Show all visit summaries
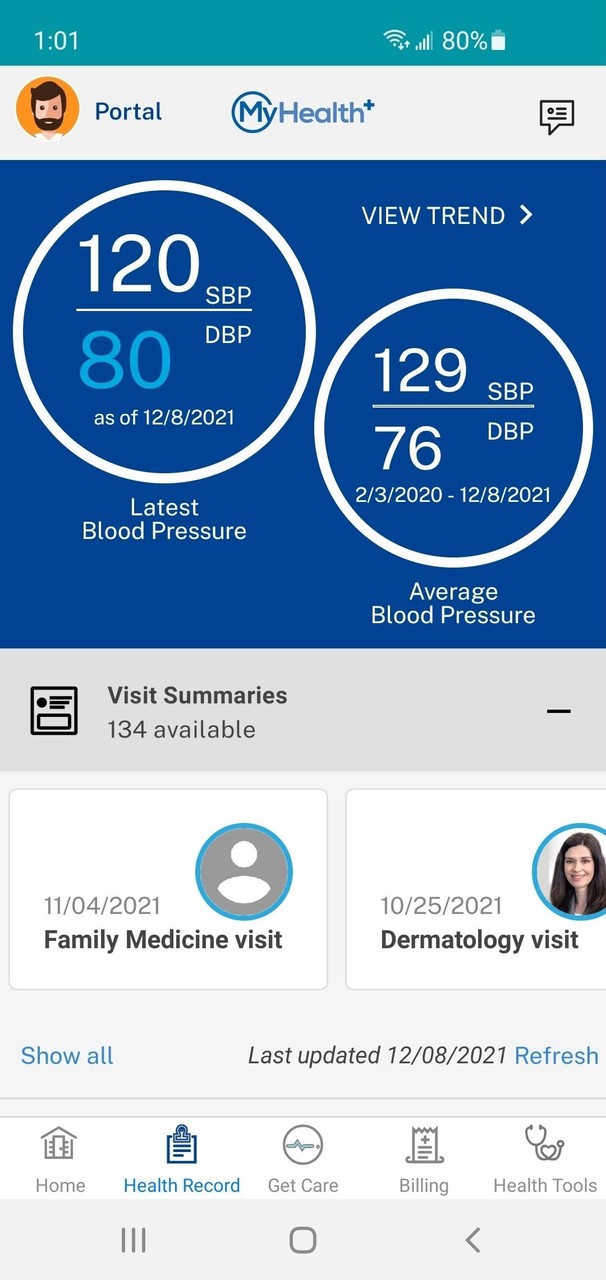The height and width of the screenshot is (1280, 606). click(x=67, y=1056)
